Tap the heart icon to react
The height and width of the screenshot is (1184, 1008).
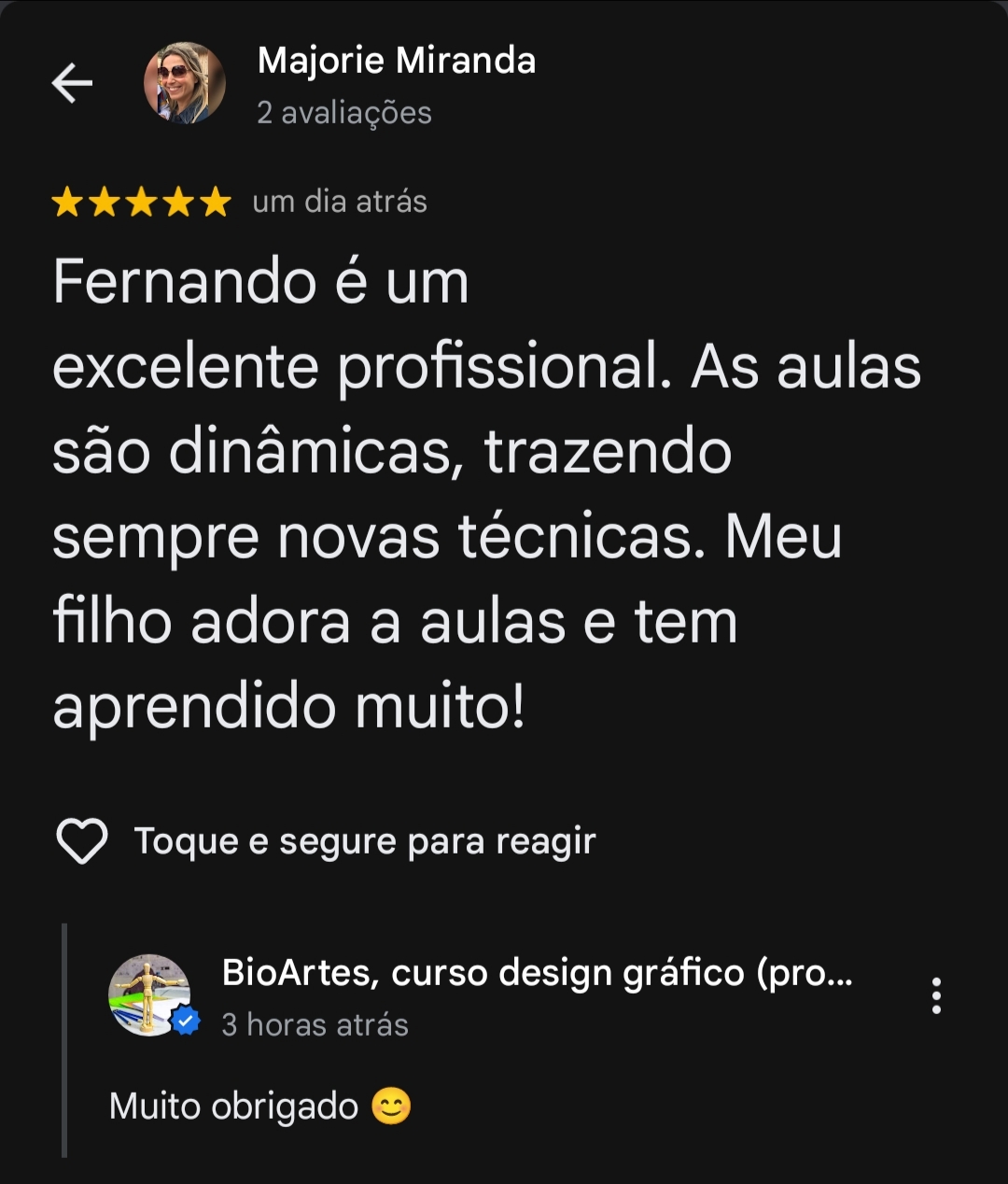84,839
